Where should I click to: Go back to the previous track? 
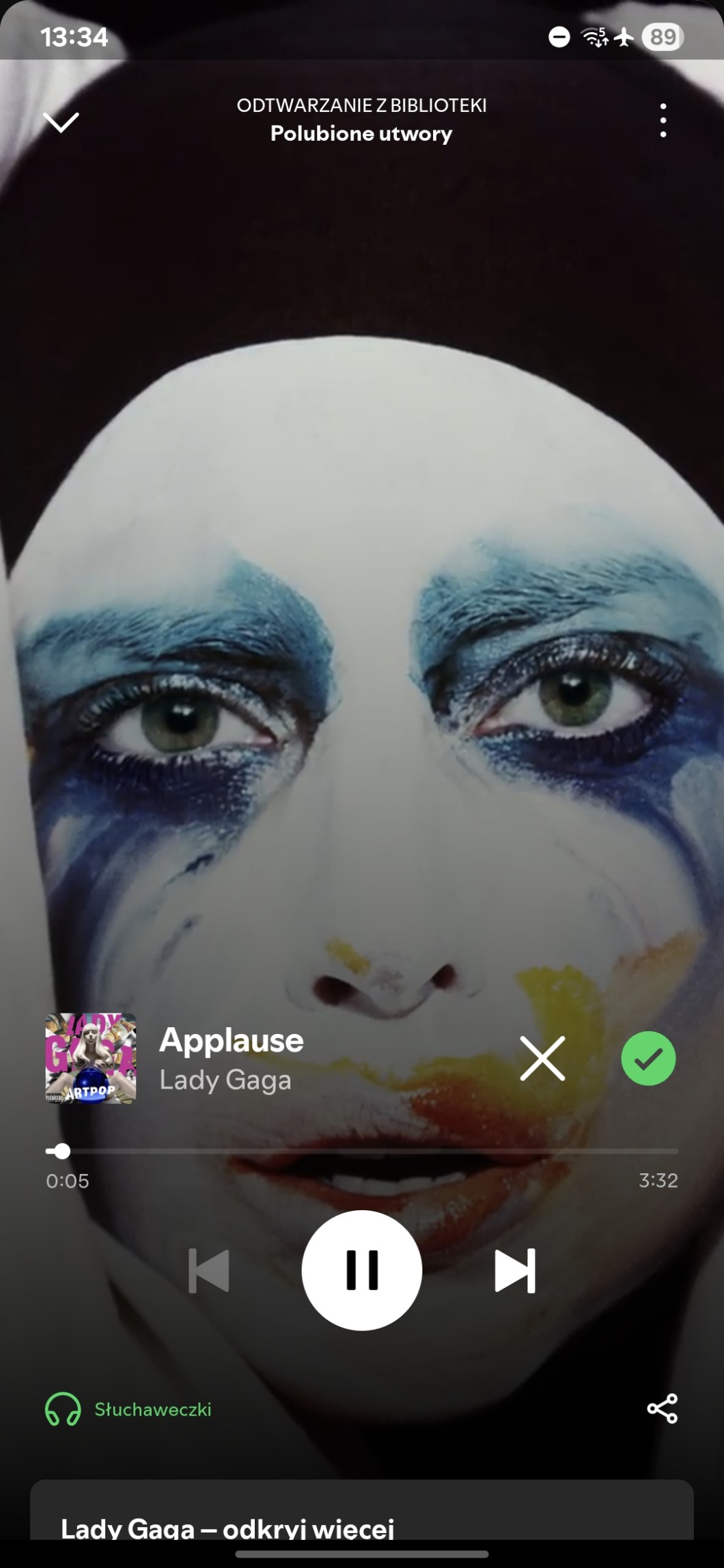coord(209,1270)
